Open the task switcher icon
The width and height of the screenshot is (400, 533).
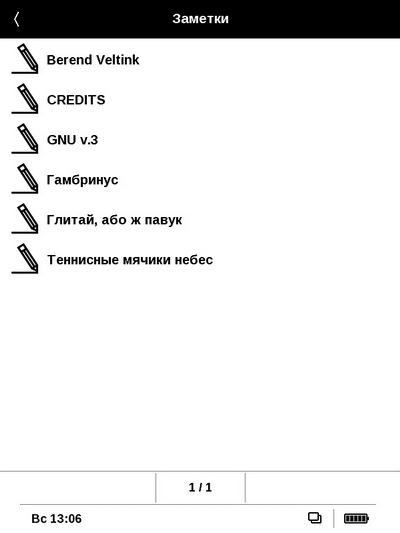click(x=315, y=518)
